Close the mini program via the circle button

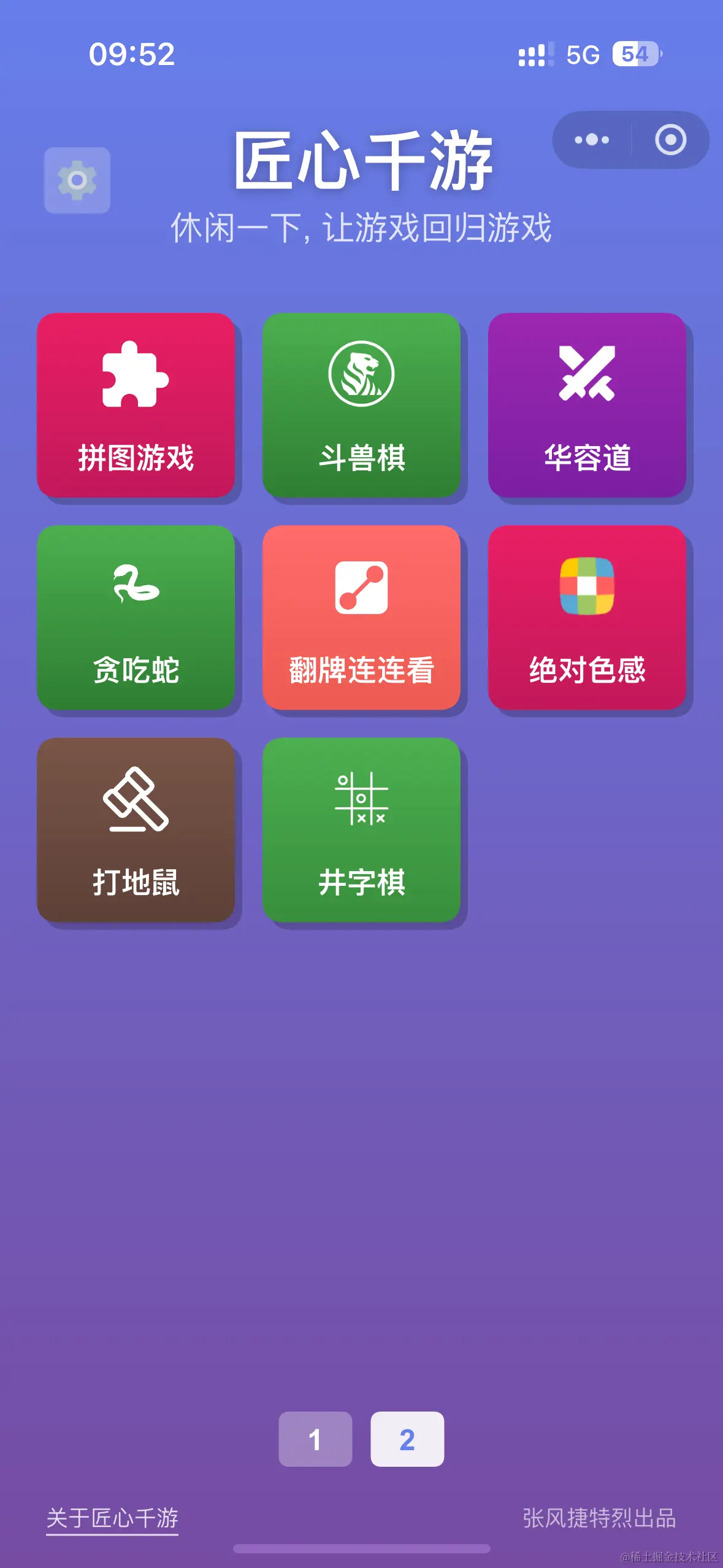click(670, 140)
